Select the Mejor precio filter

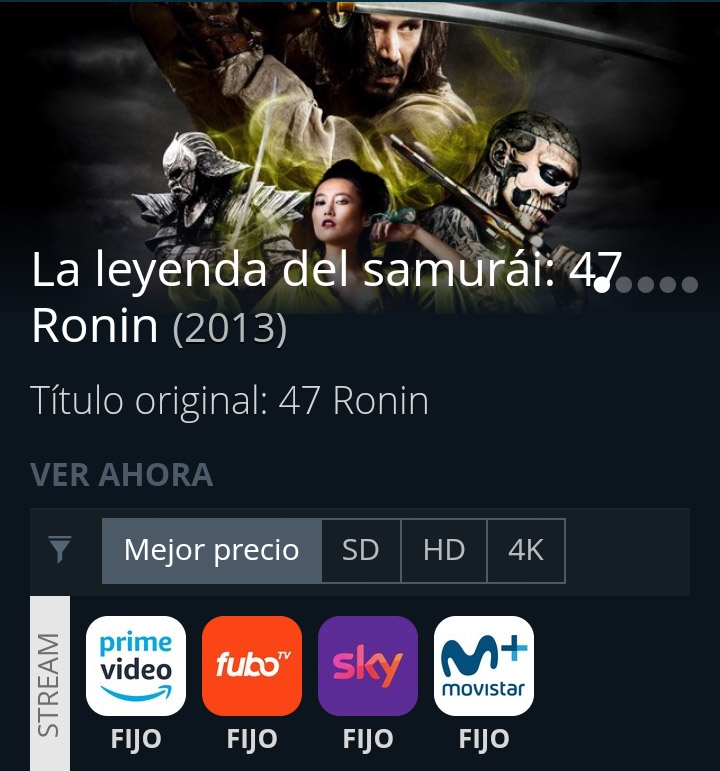pyautogui.click(x=211, y=550)
